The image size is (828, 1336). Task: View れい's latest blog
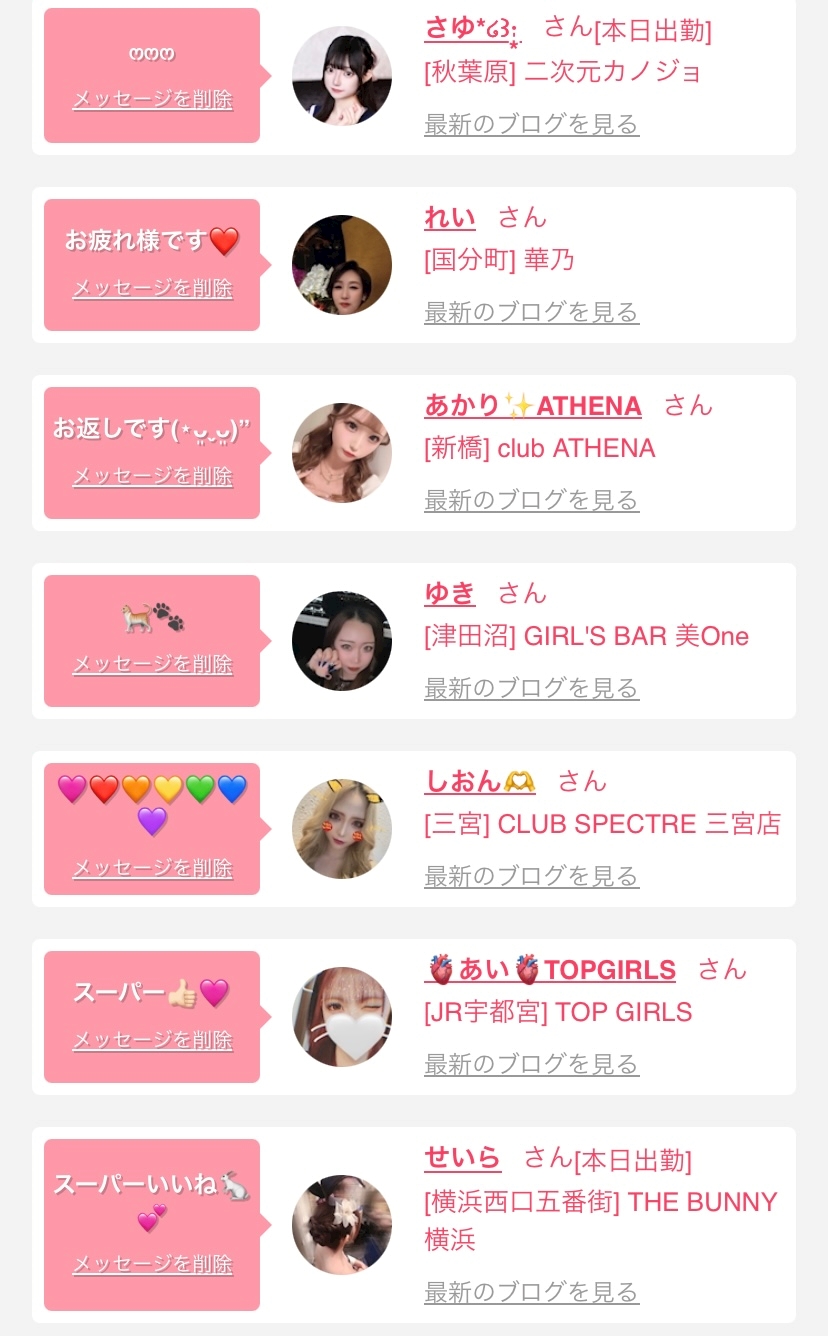pos(531,313)
